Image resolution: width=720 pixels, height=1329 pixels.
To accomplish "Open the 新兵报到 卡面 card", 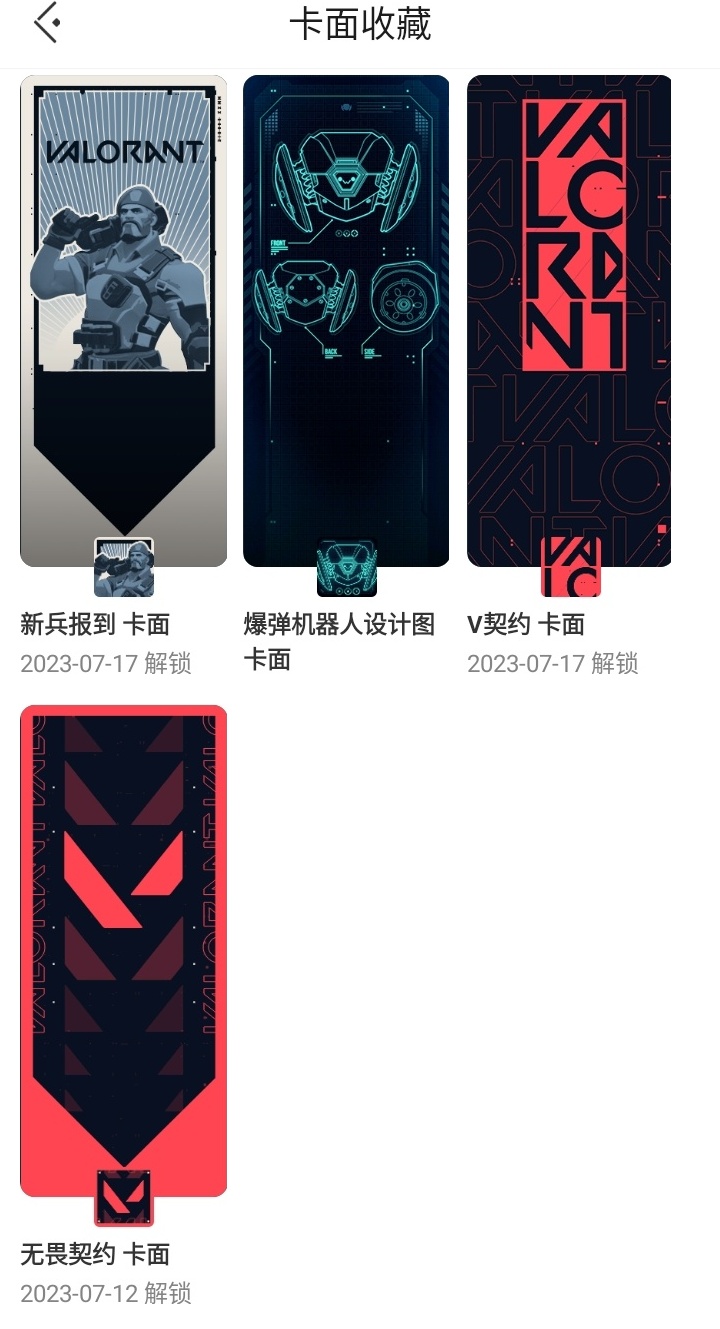I will pos(124,321).
